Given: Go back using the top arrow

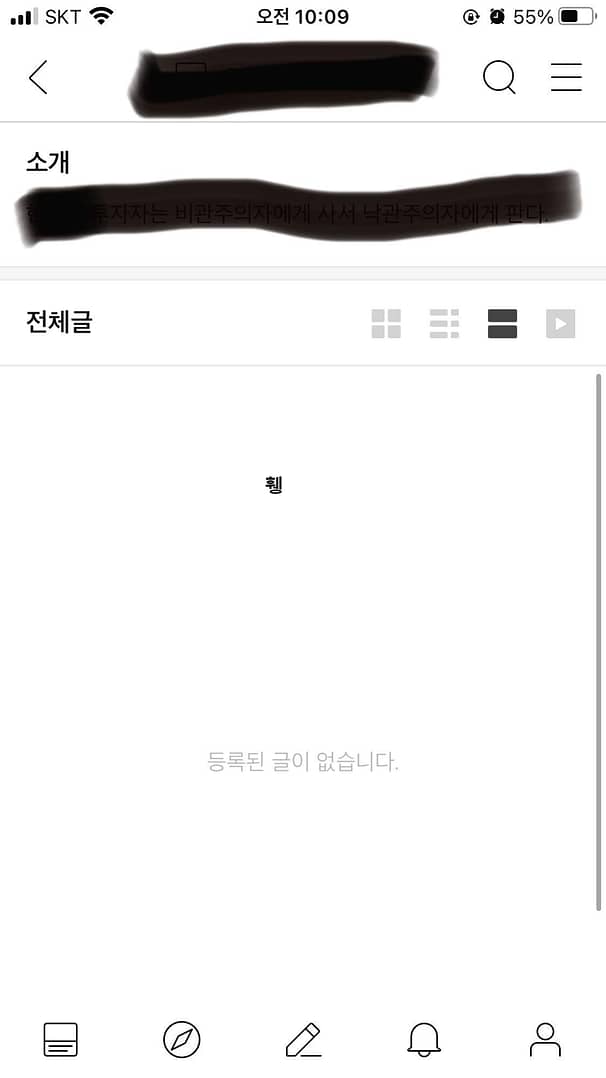Looking at the screenshot, I should [x=38, y=77].
